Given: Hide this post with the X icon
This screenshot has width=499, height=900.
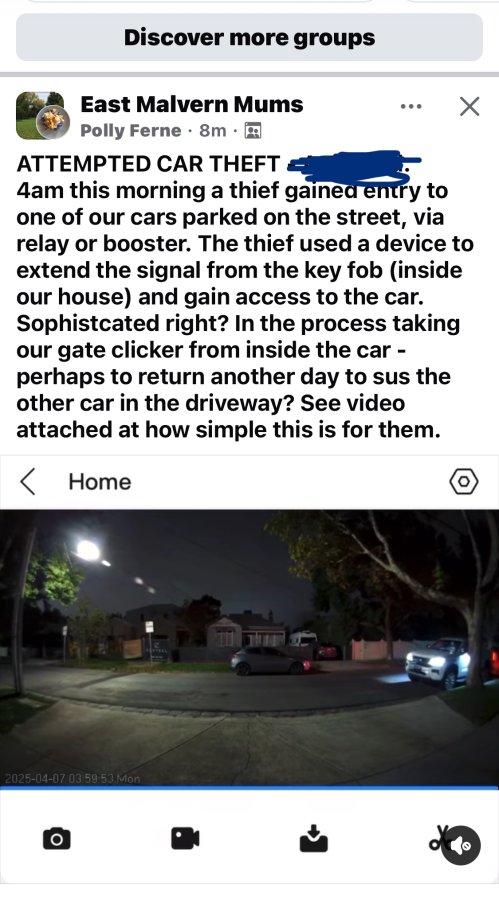Looking at the screenshot, I should pyautogui.click(x=470, y=106).
